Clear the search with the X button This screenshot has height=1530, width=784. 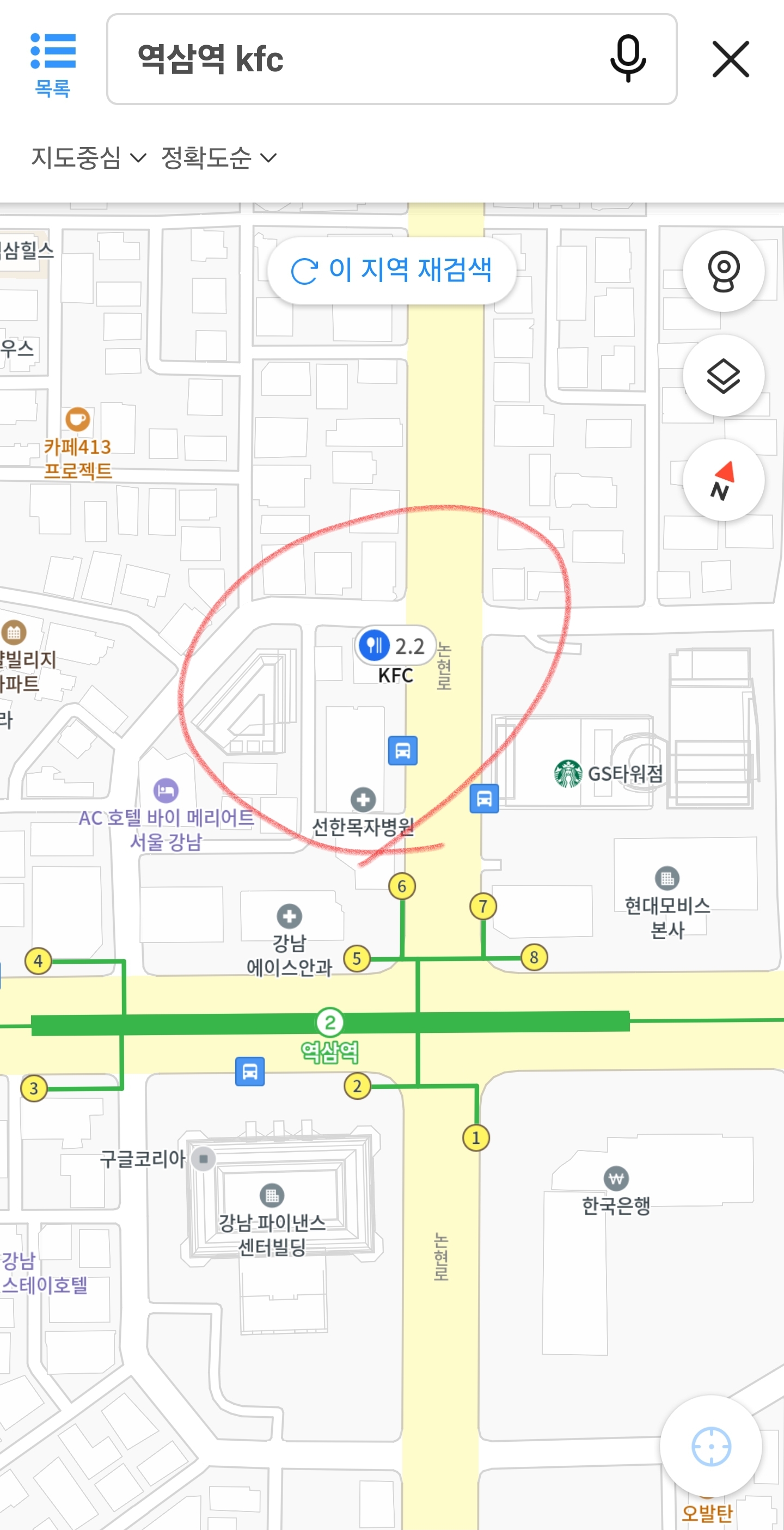(731, 59)
